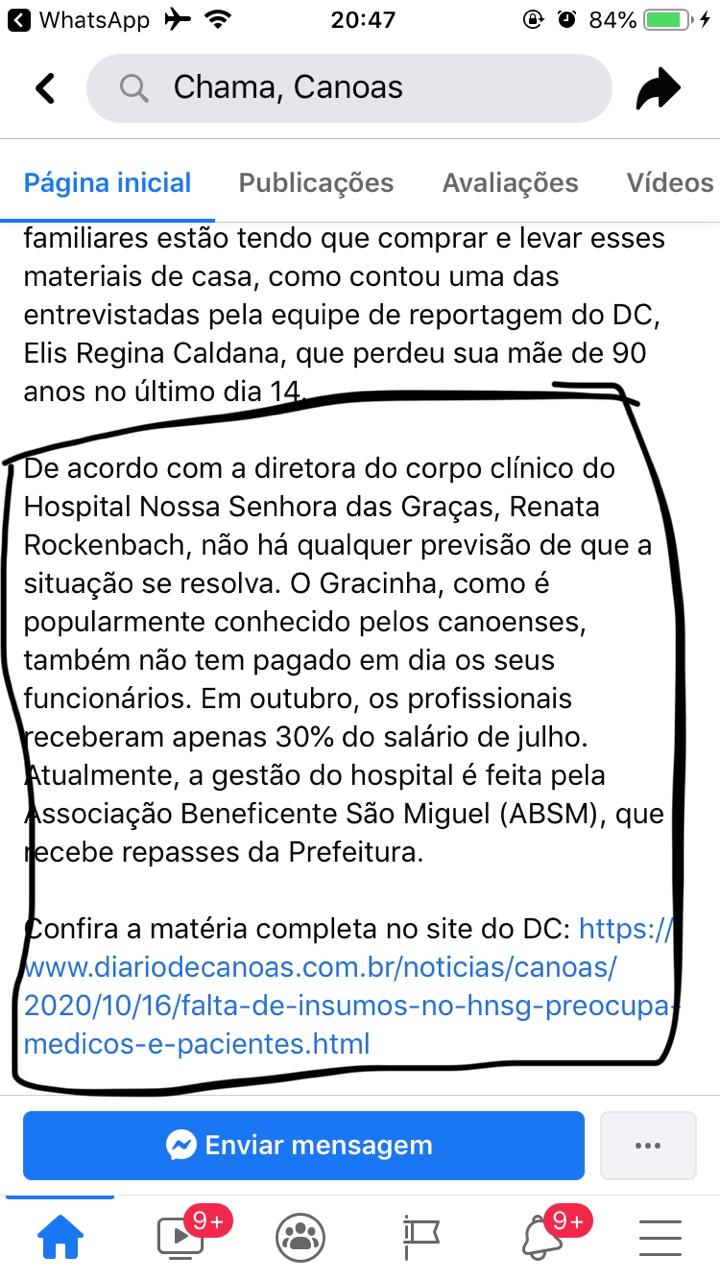Tap the Enviar mensagem button

click(304, 1145)
